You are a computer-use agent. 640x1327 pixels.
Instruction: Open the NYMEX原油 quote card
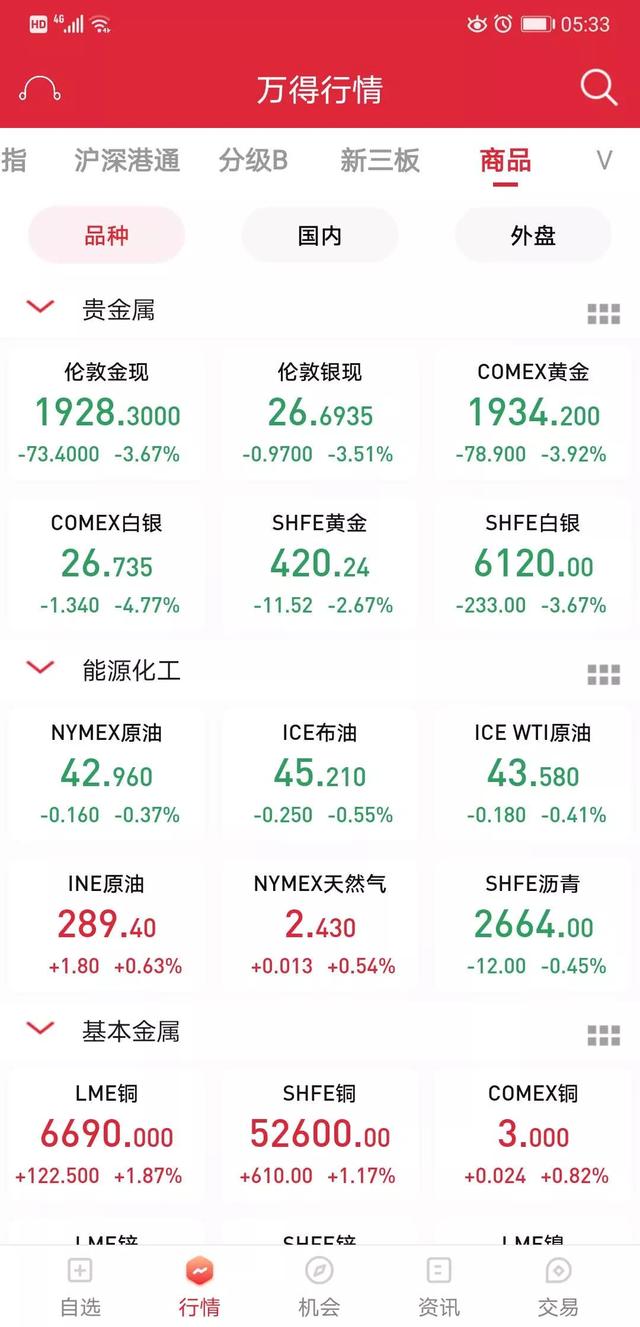[107, 774]
